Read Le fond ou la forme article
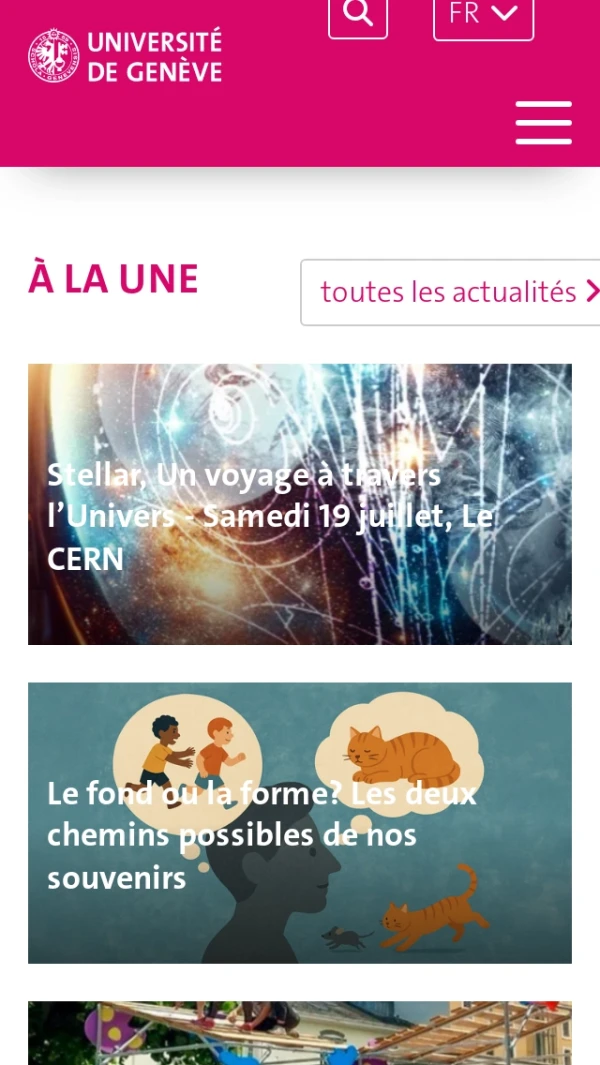This screenshot has height=1065, width=600. click(x=300, y=823)
